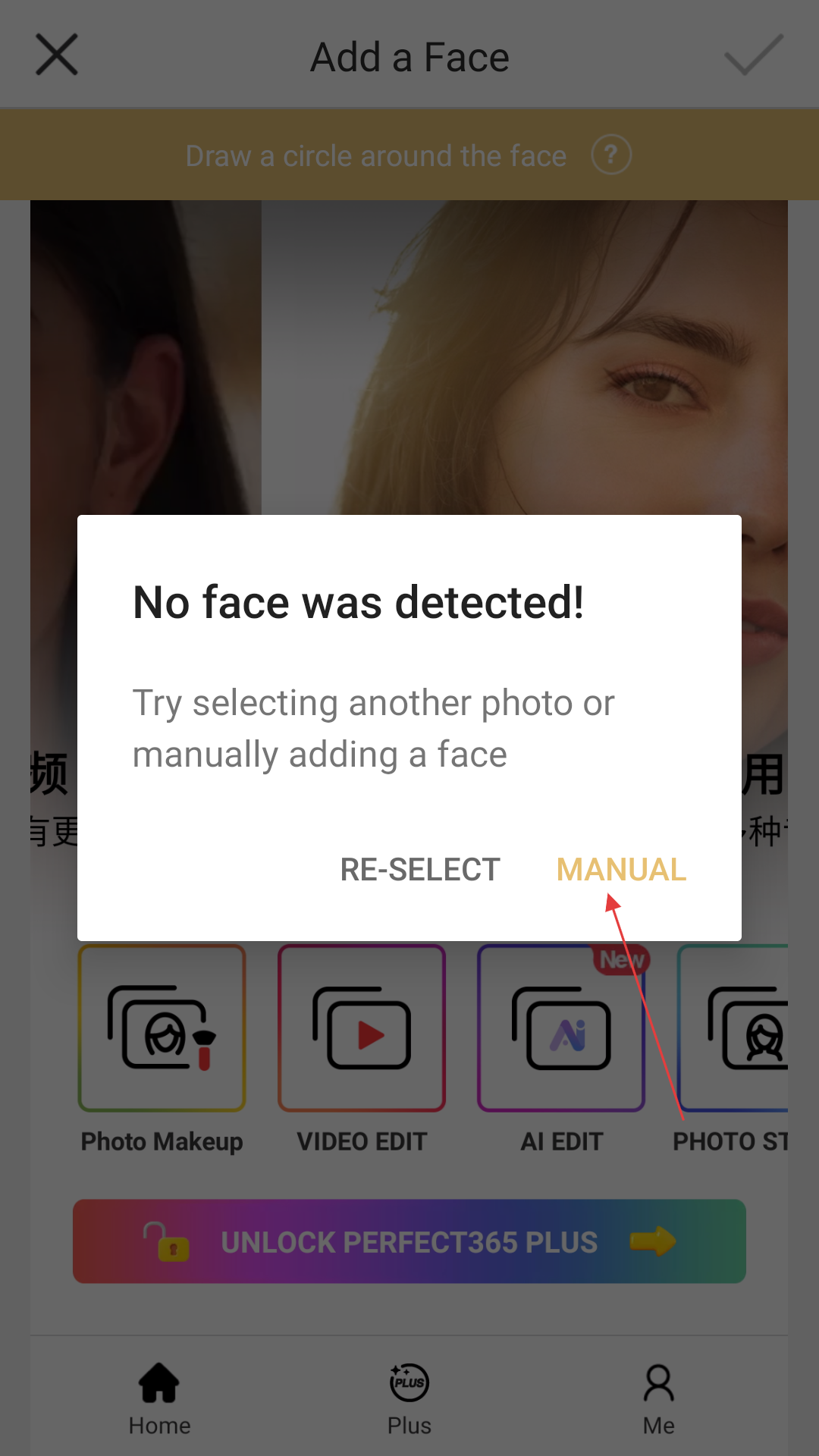The height and width of the screenshot is (1456, 819).
Task: Tap RE-SELECT to pick another photo
Action: pyautogui.click(x=420, y=870)
